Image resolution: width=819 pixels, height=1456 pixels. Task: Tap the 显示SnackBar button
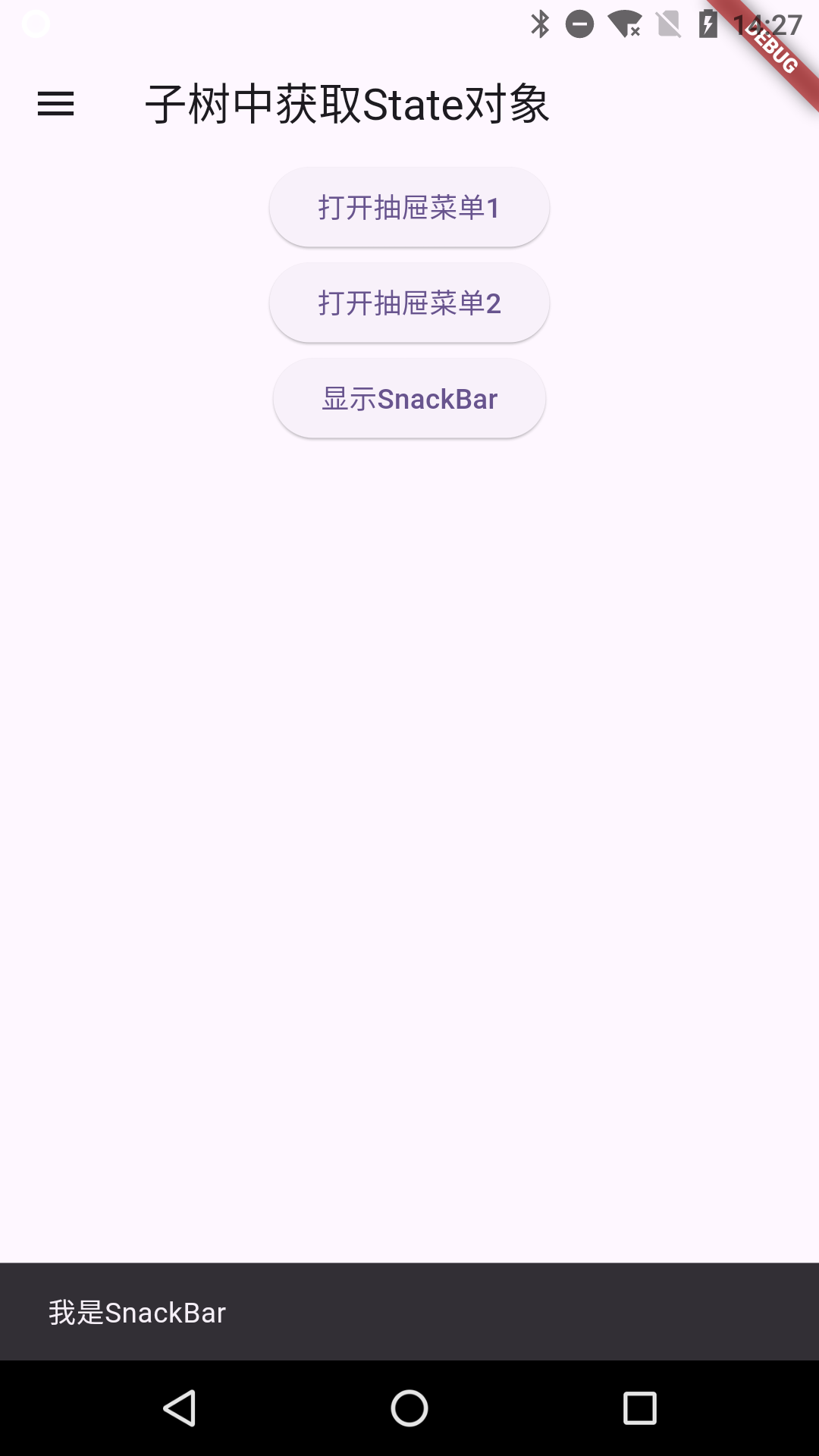pyautogui.click(x=409, y=399)
